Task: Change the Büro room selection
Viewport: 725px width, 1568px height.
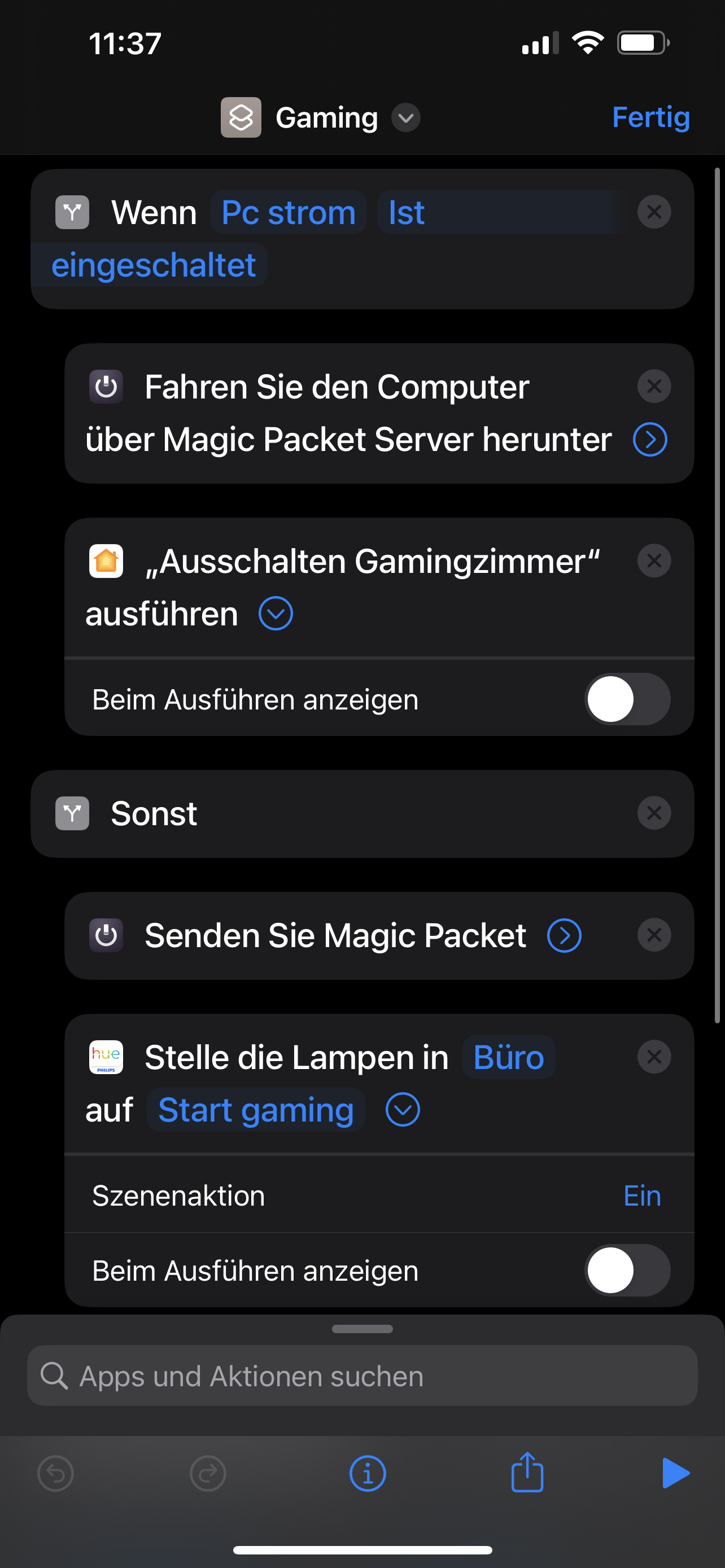Action: 508,1057
